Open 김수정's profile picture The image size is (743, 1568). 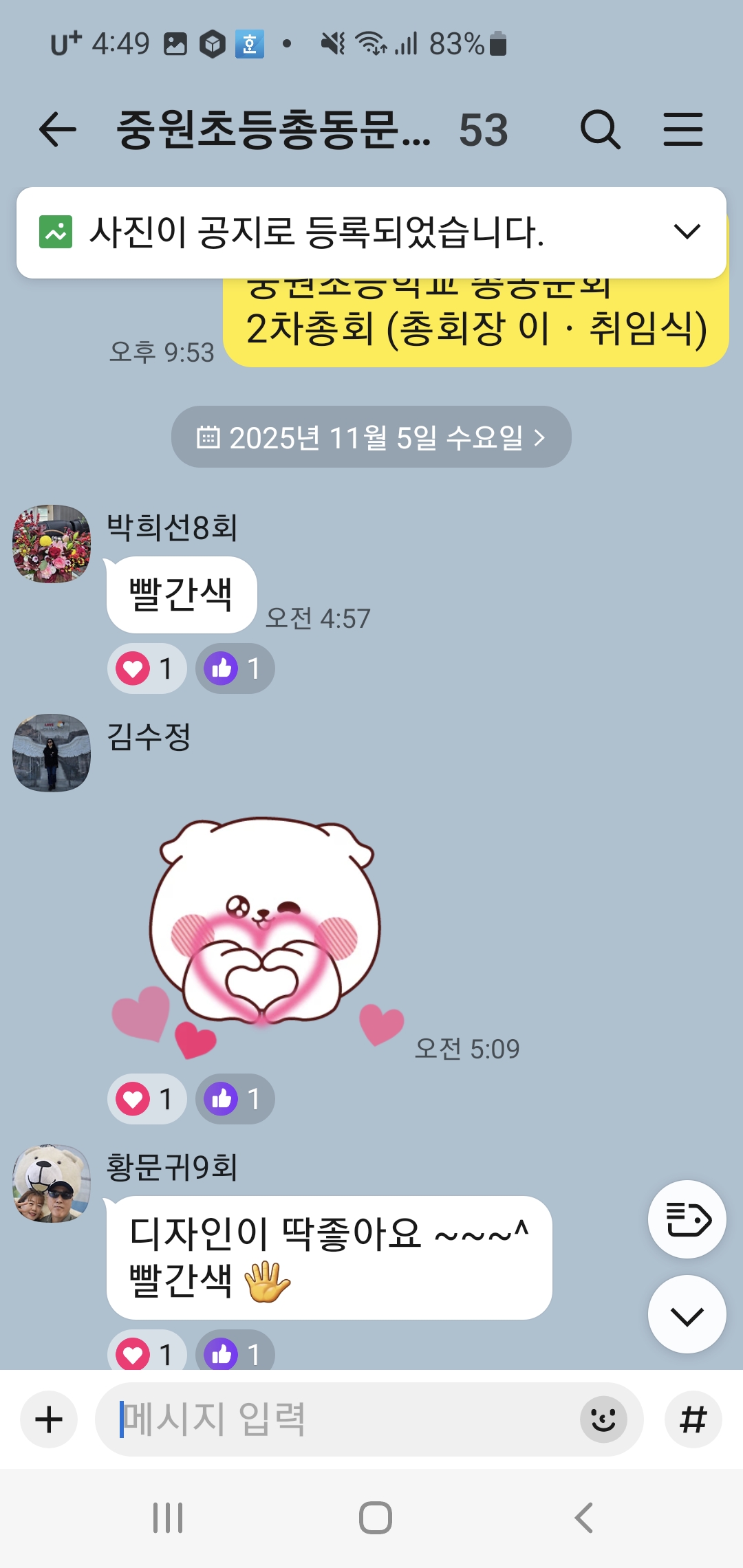coord(52,753)
